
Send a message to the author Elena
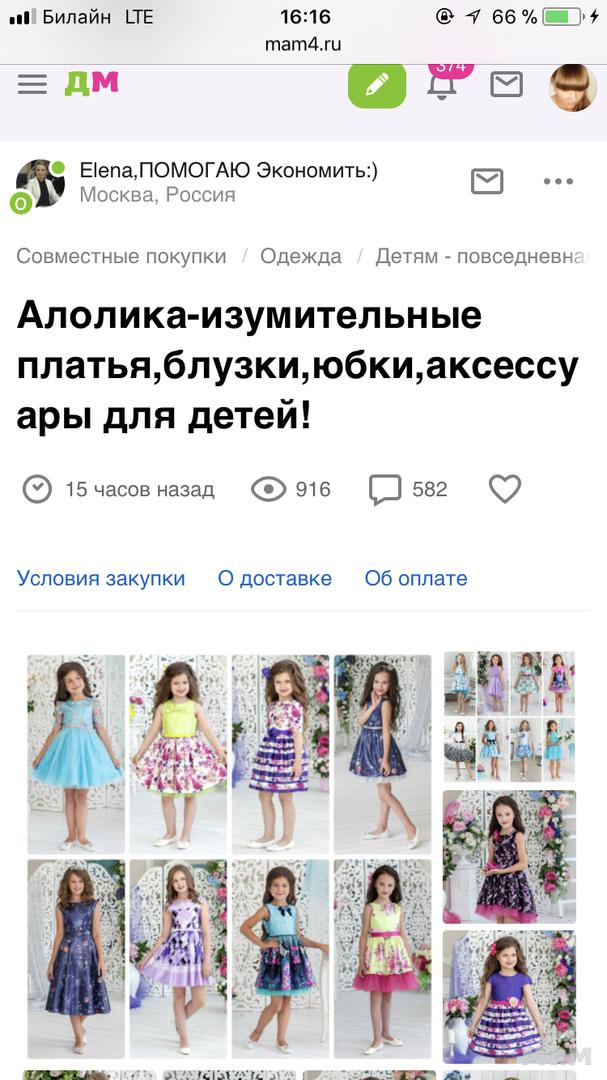tap(487, 181)
